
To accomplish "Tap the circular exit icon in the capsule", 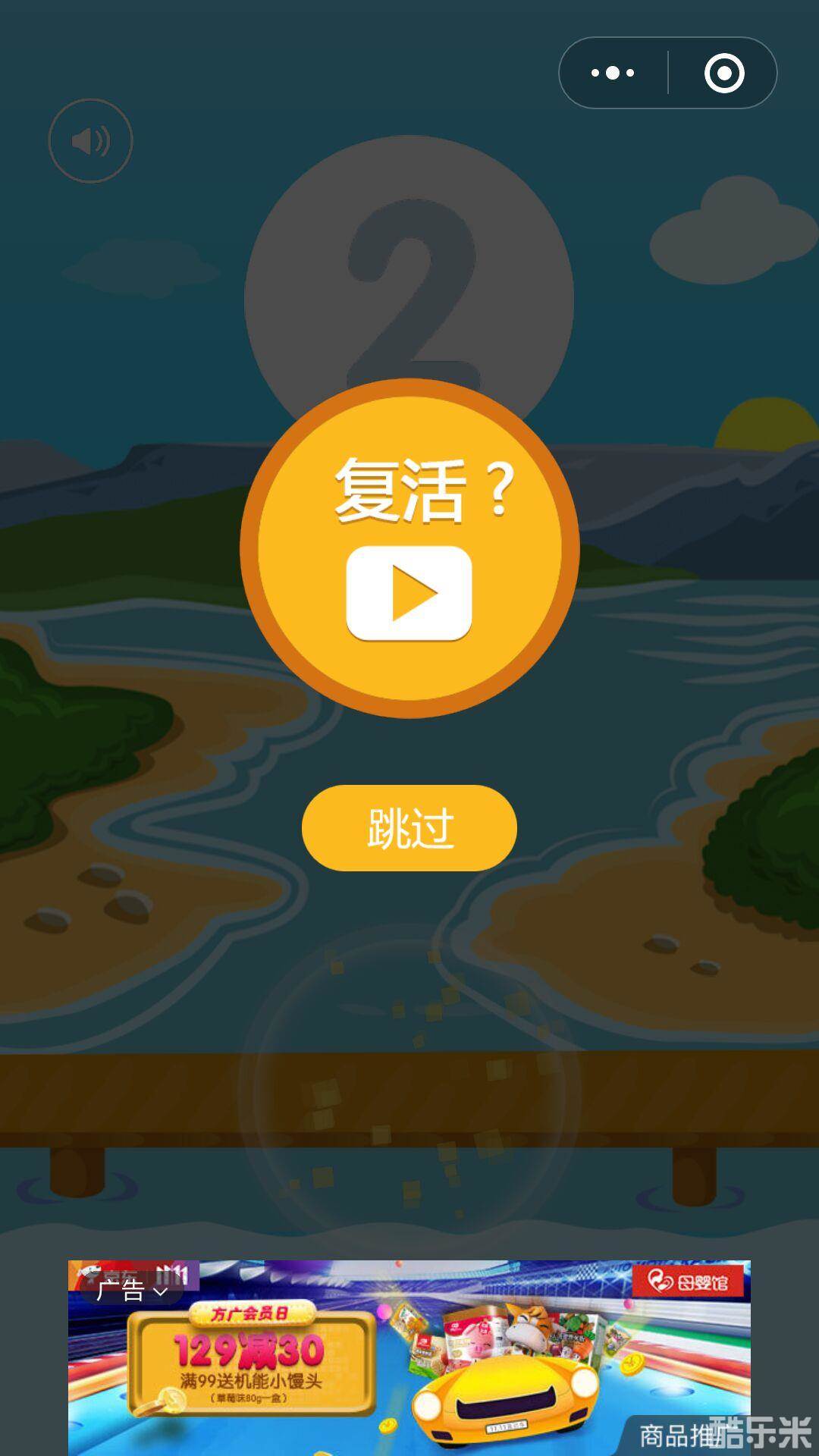I will 724,72.
